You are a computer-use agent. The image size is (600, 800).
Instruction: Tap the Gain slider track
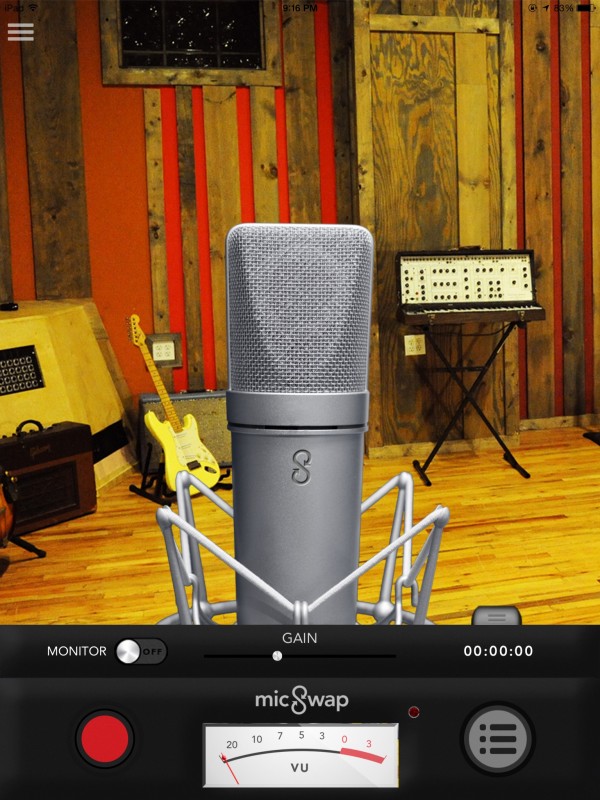pos(300,656)
